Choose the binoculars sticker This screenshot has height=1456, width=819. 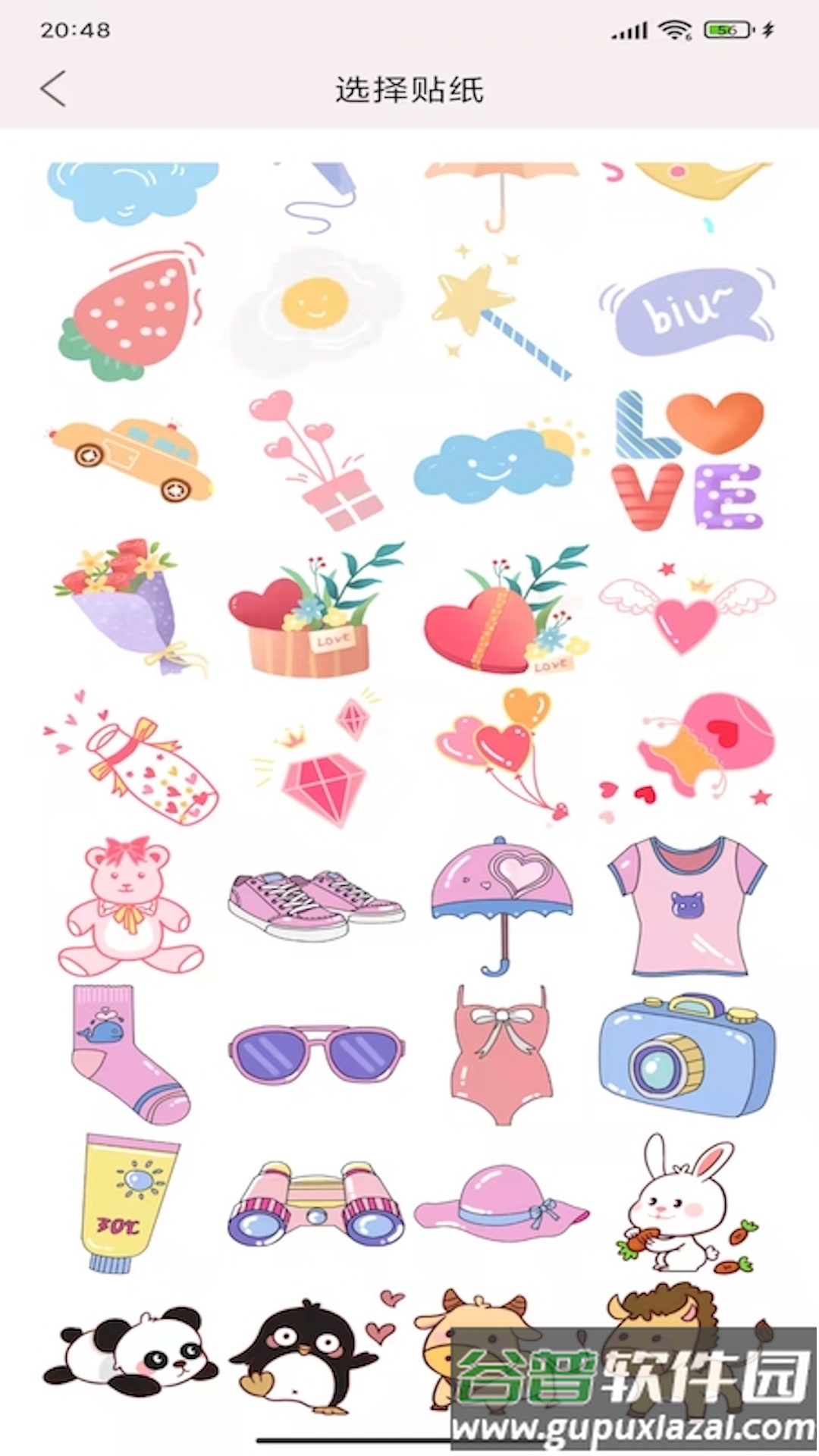(x=315, y=1202)
